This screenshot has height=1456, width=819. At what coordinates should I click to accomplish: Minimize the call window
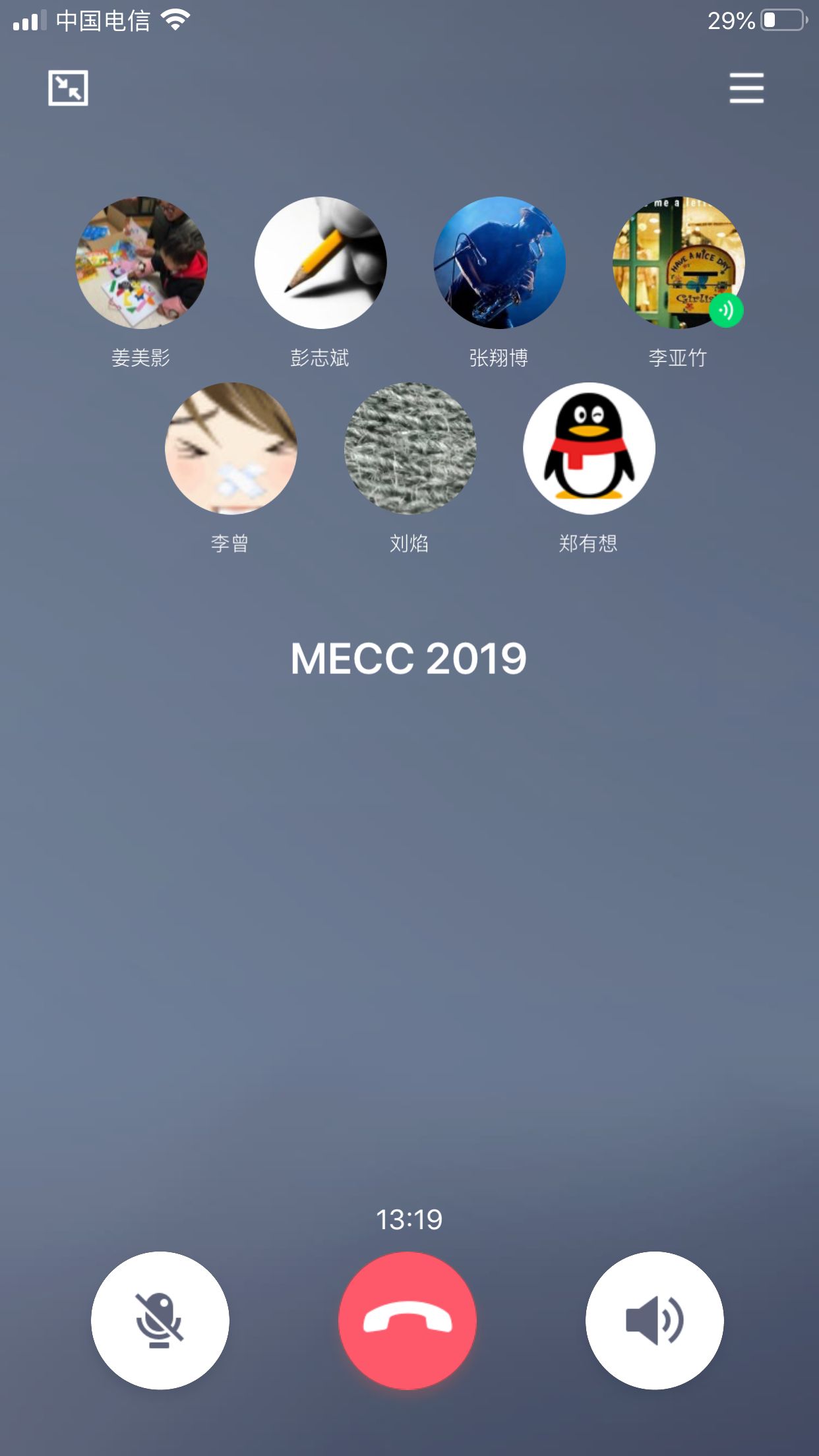click(x=68, y=88)
